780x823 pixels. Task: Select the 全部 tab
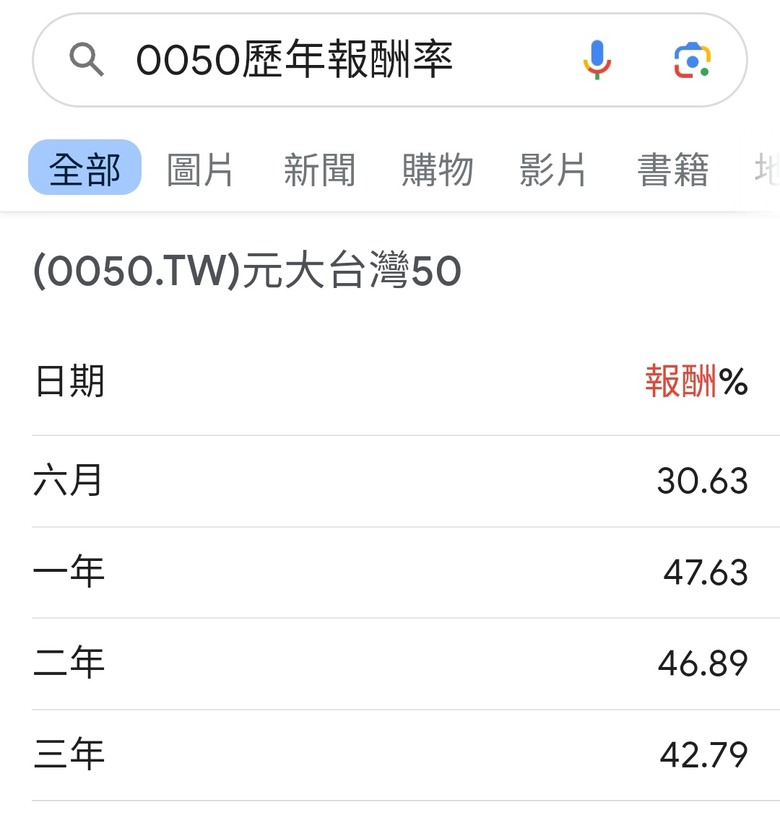(x=85, y=169)
